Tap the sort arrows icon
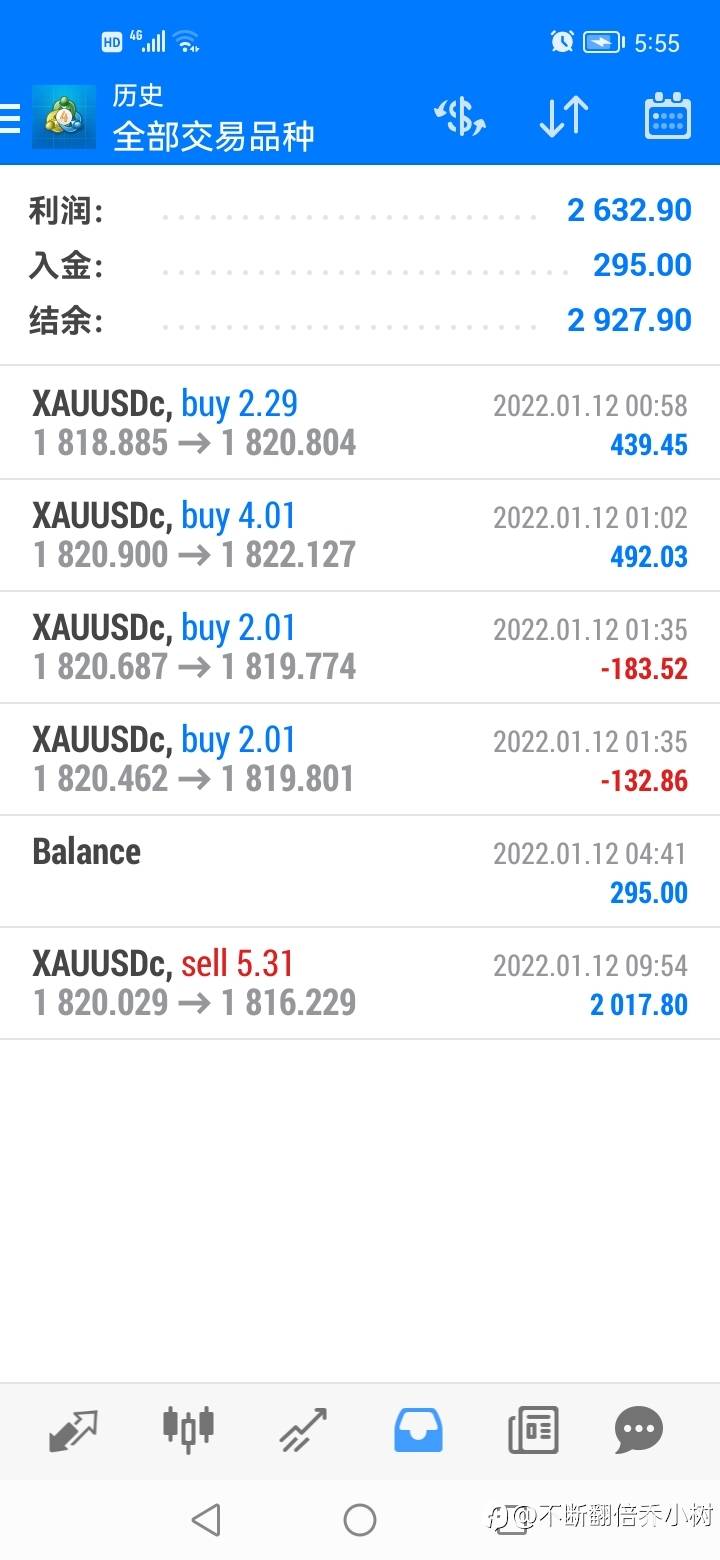 point(564,118)
